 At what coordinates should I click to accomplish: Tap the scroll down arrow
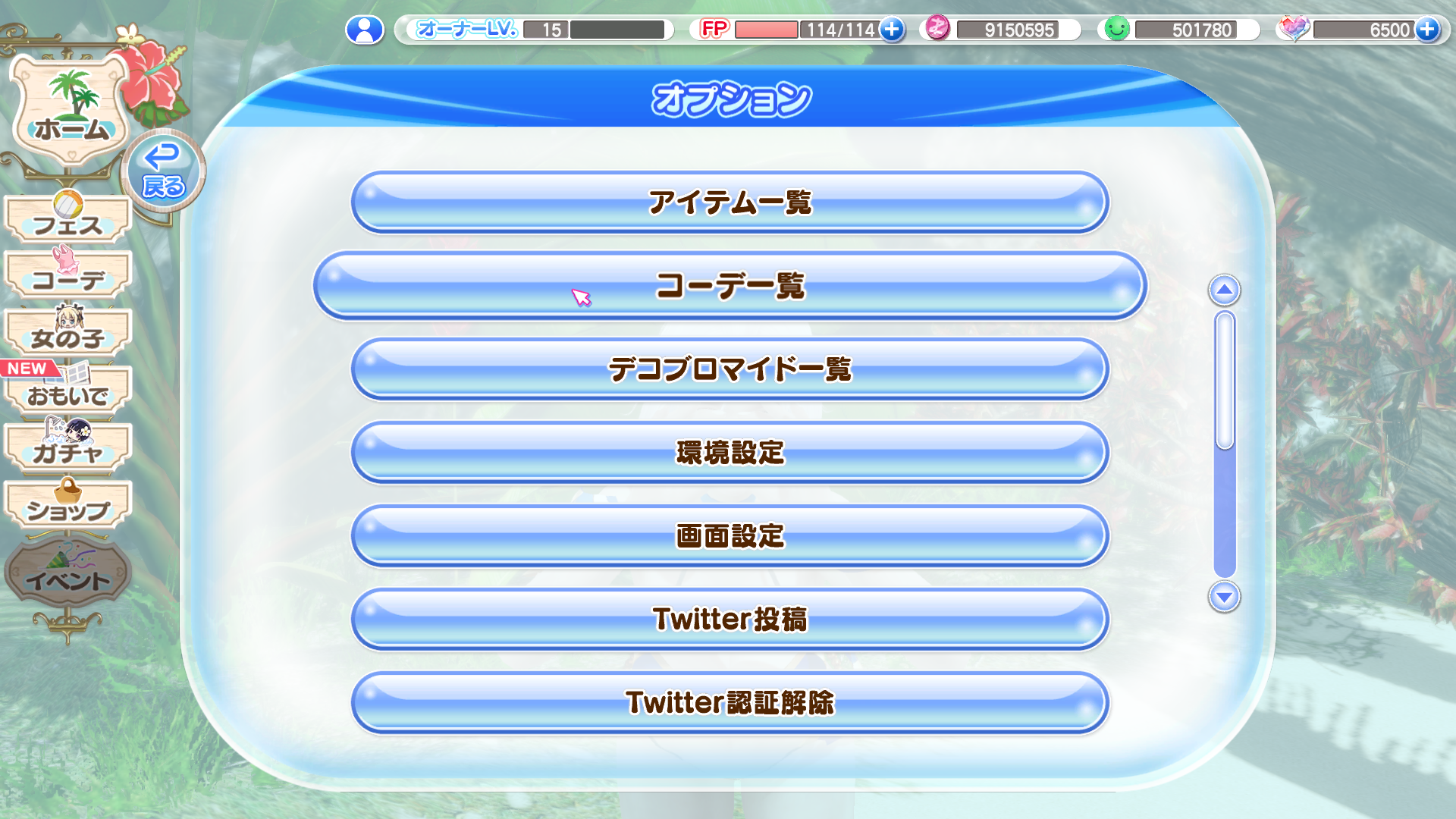[1224, 597]
